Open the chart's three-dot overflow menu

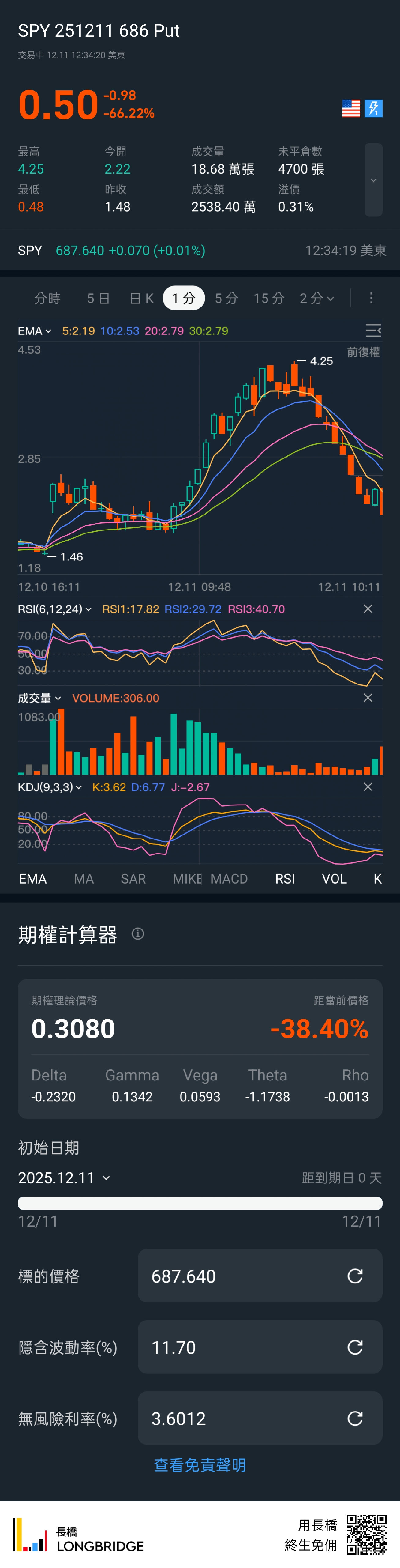(x=371, y=298)
